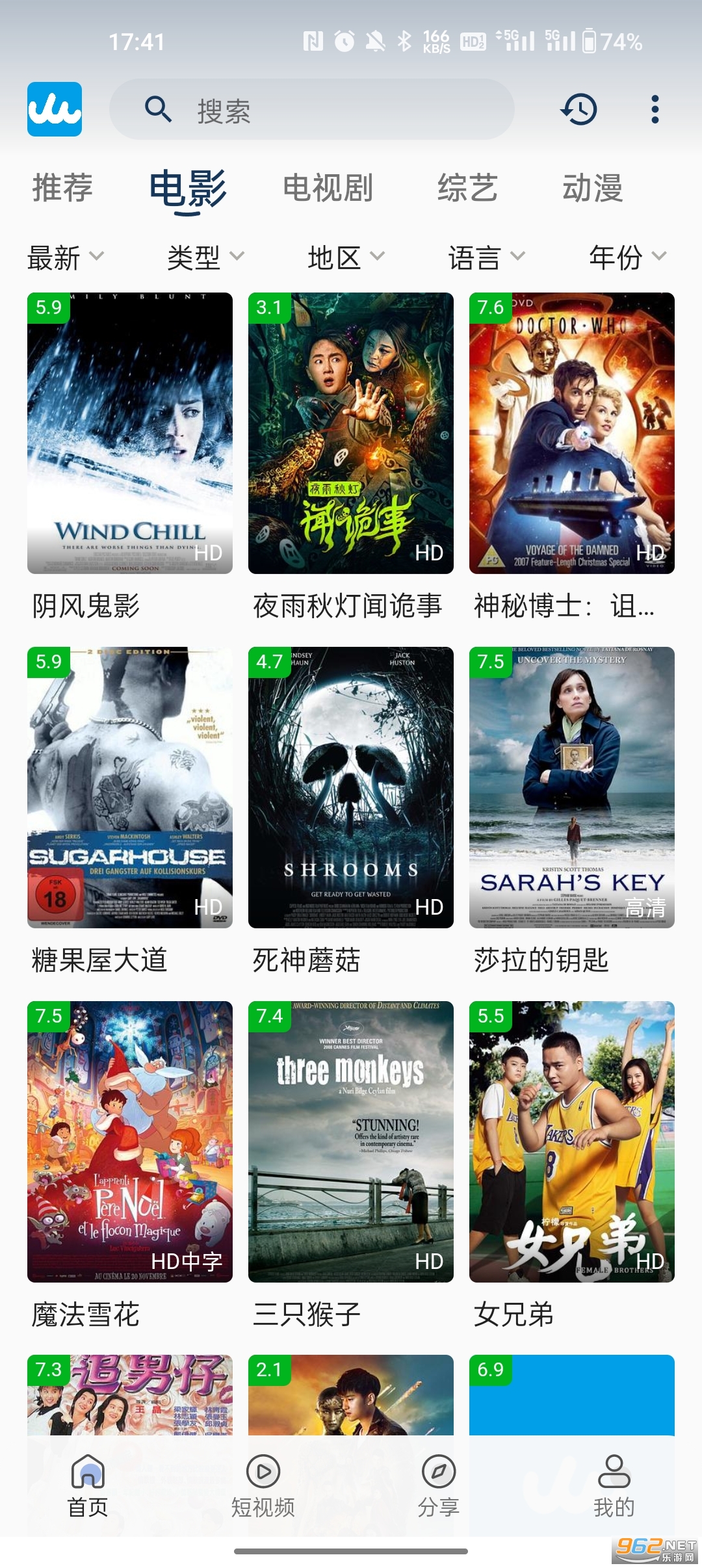Image resolution: width=702 pixels, height=1568 pixels.
Task: Expand the 类型 filter dropdown
Action: coord(205,257)
